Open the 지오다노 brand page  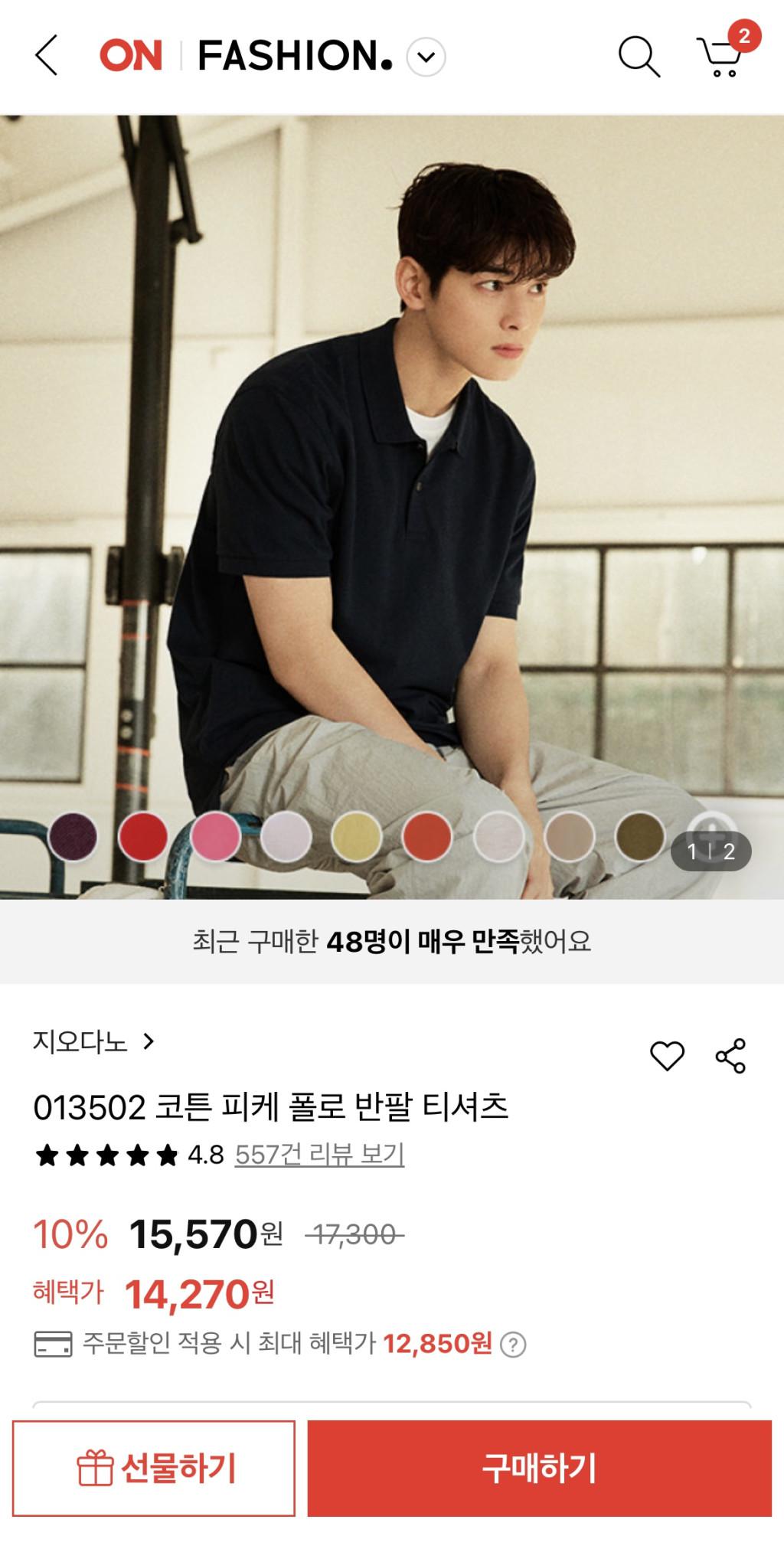coord(93,1041)
